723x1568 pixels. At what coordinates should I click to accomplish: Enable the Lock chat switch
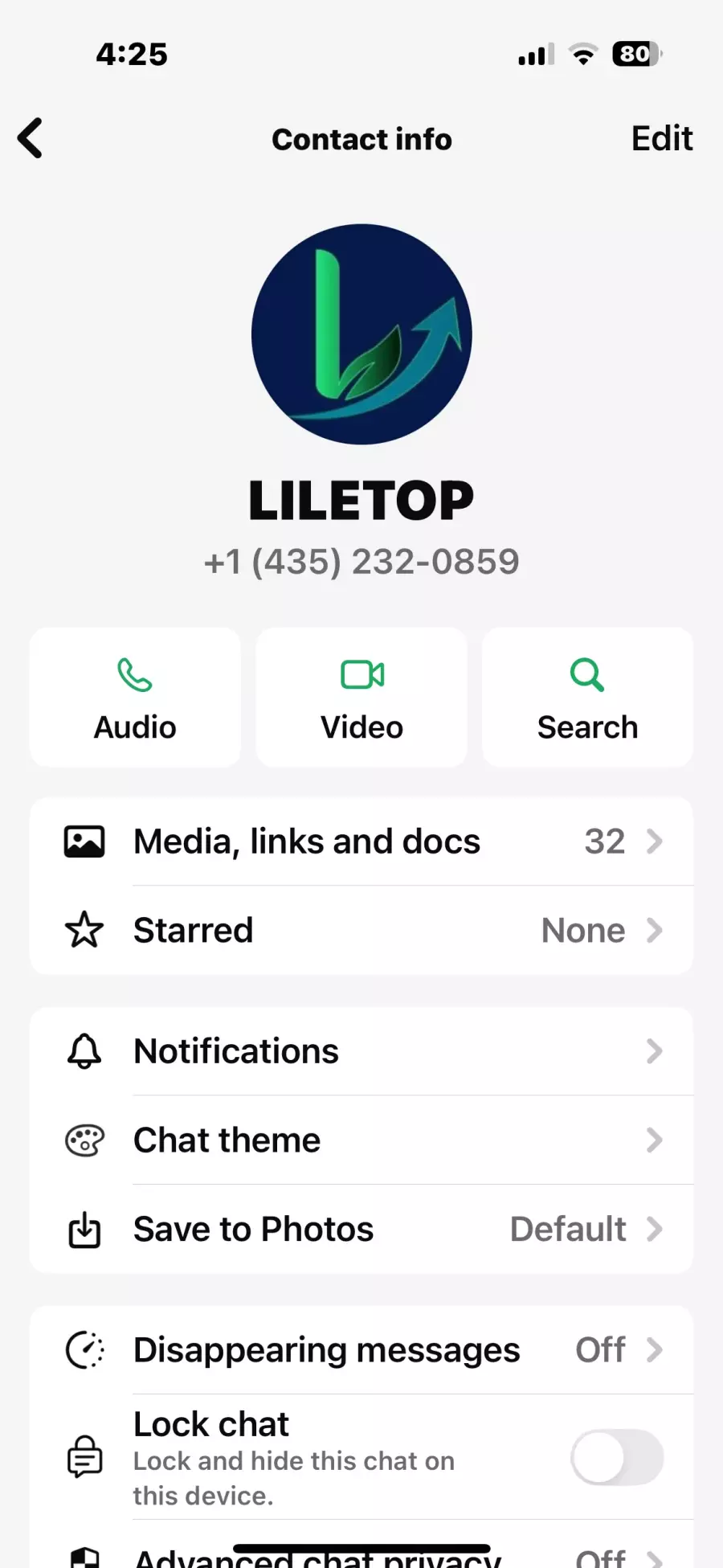pos(617,1457)
